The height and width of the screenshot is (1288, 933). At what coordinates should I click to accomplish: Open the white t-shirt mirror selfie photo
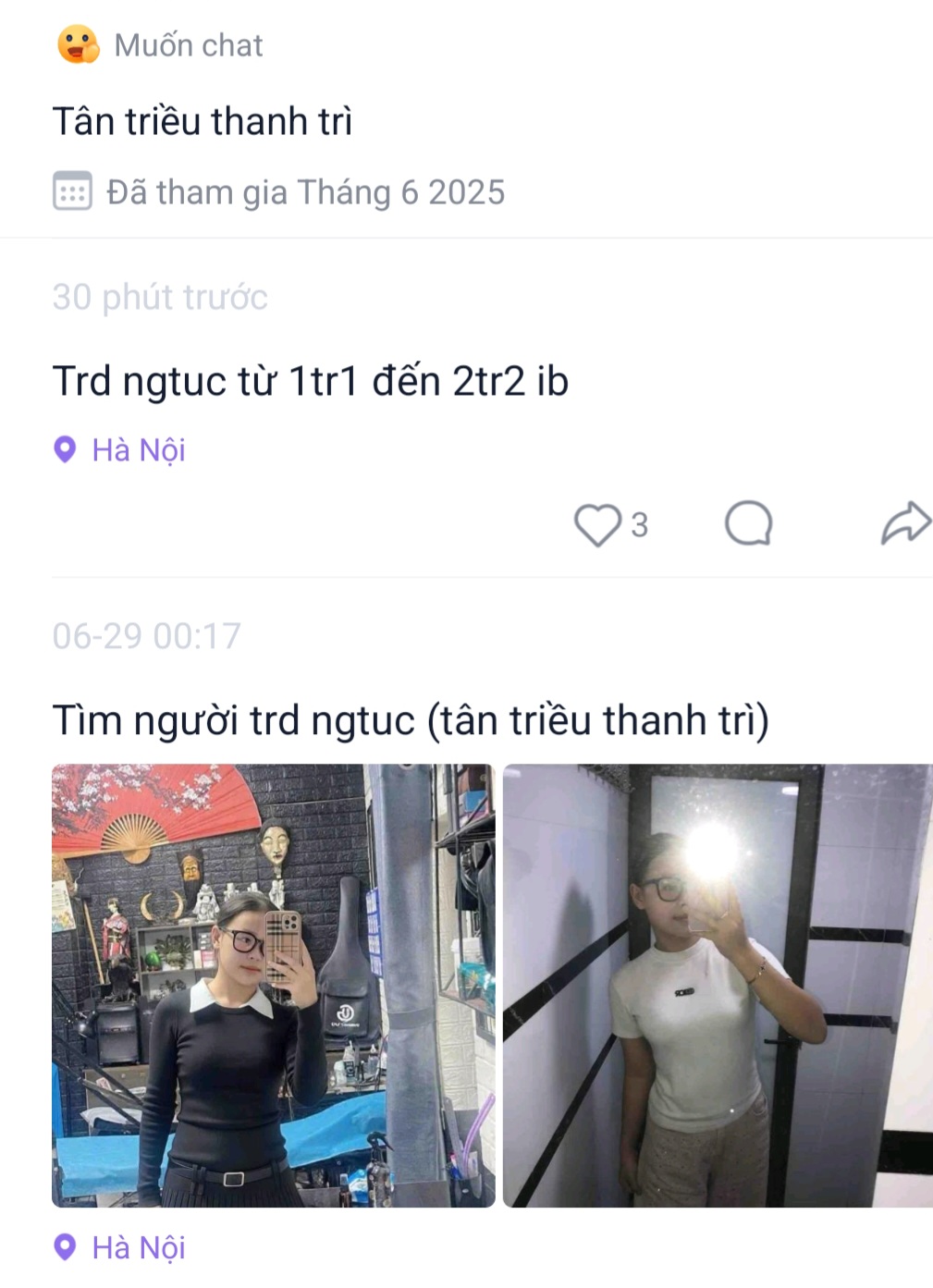point(718,985)
